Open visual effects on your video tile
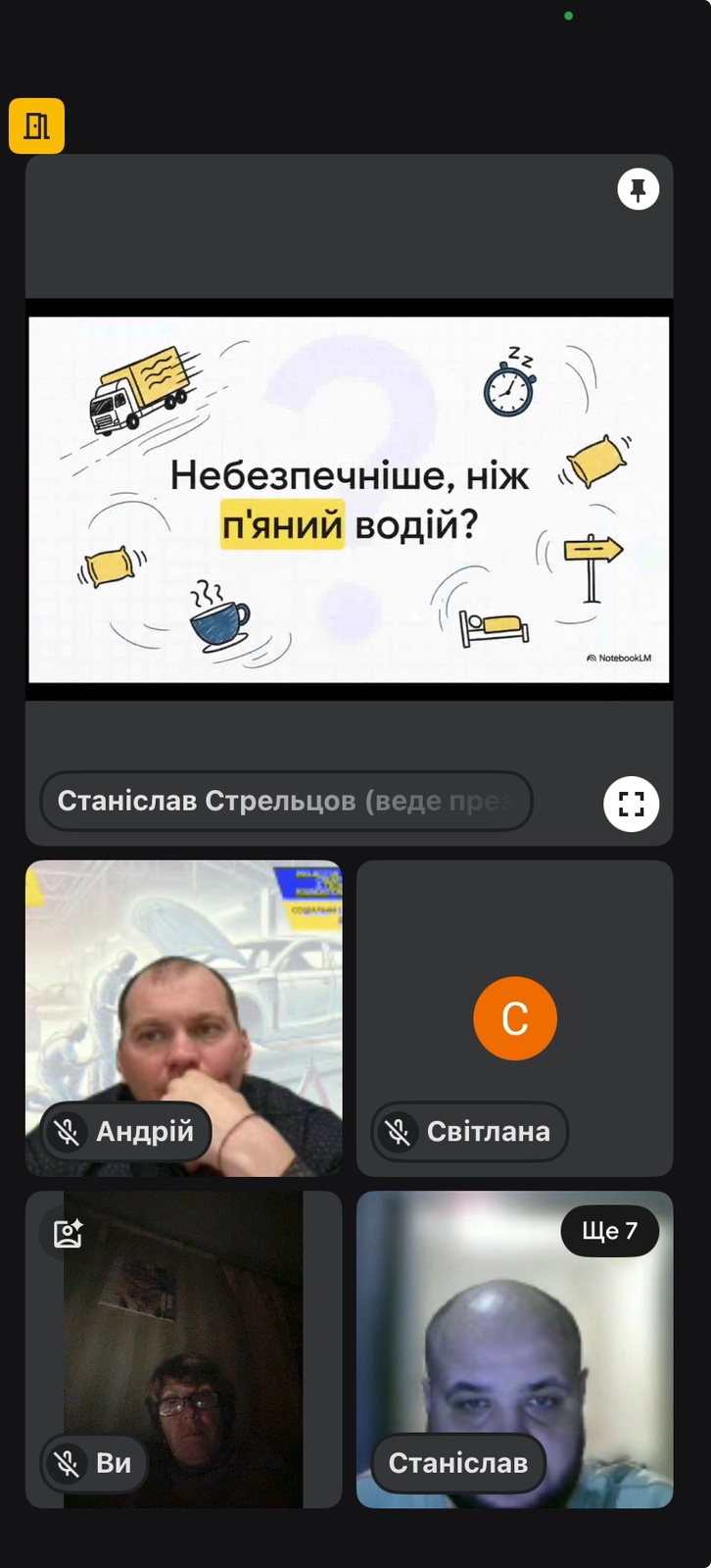The width and height of the screenshot is (711, 1568). pos(68,1233)
